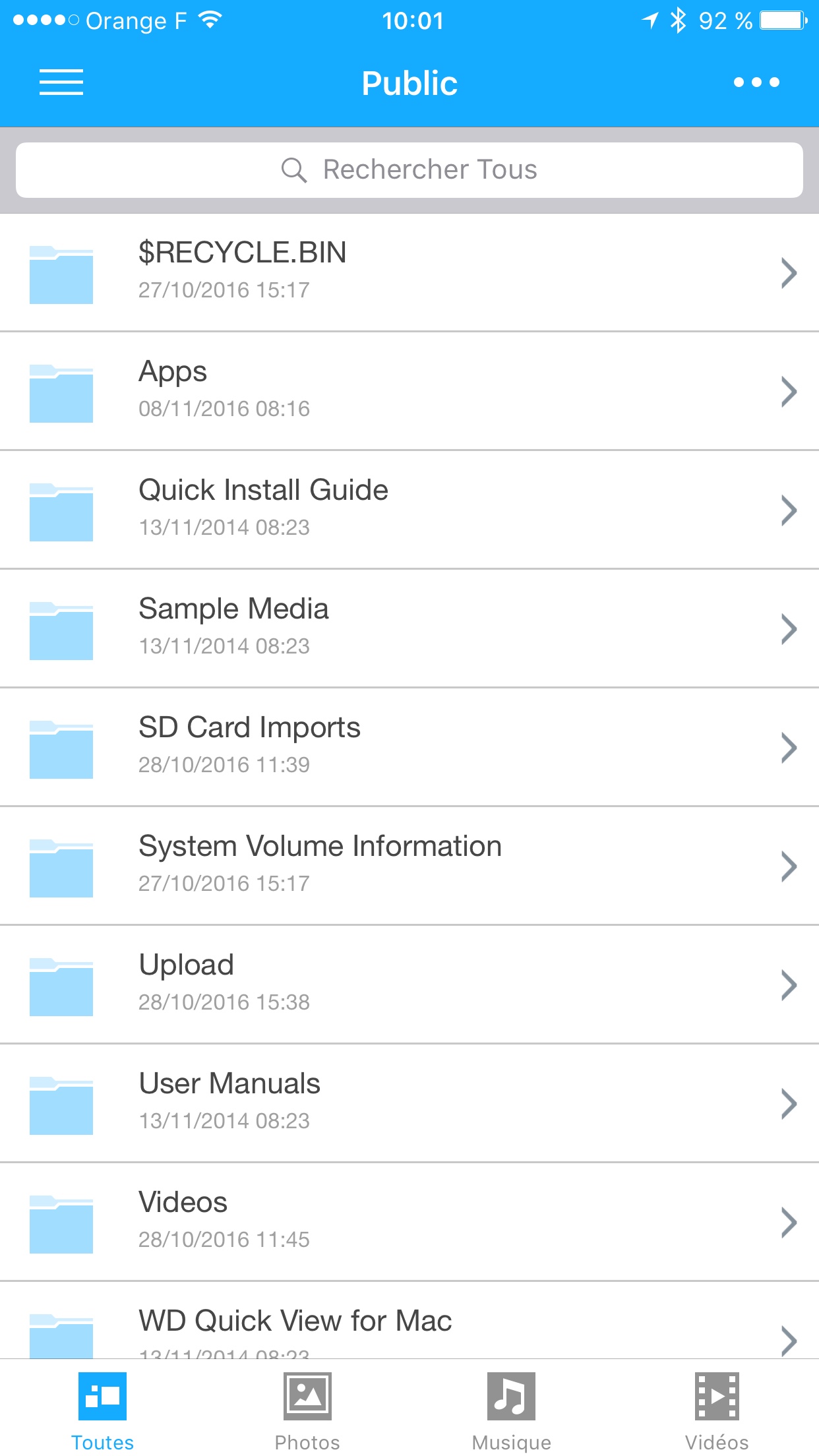
Task: Open the three-dot overflow menu
Action: pos(756,82)
